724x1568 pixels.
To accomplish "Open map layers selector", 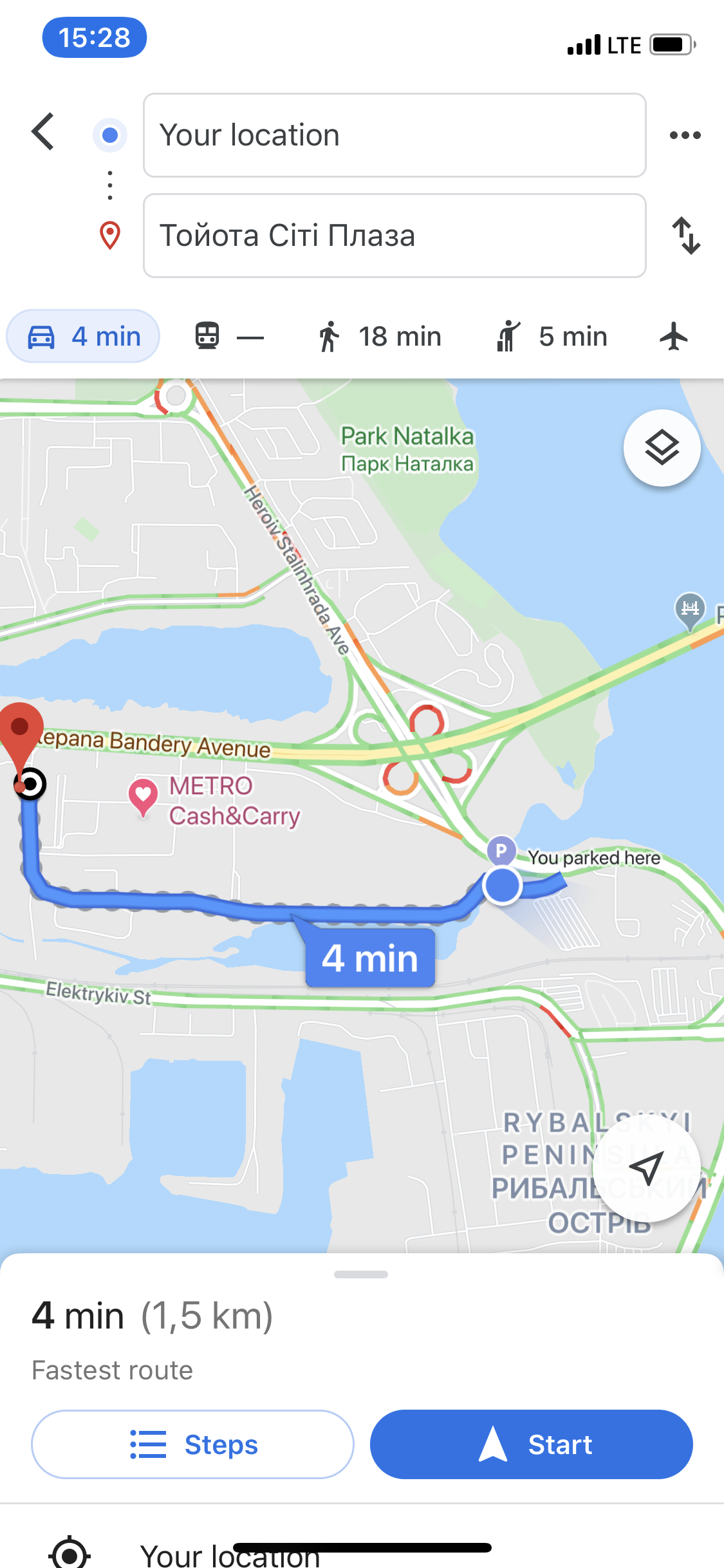I will click(662, 448).
